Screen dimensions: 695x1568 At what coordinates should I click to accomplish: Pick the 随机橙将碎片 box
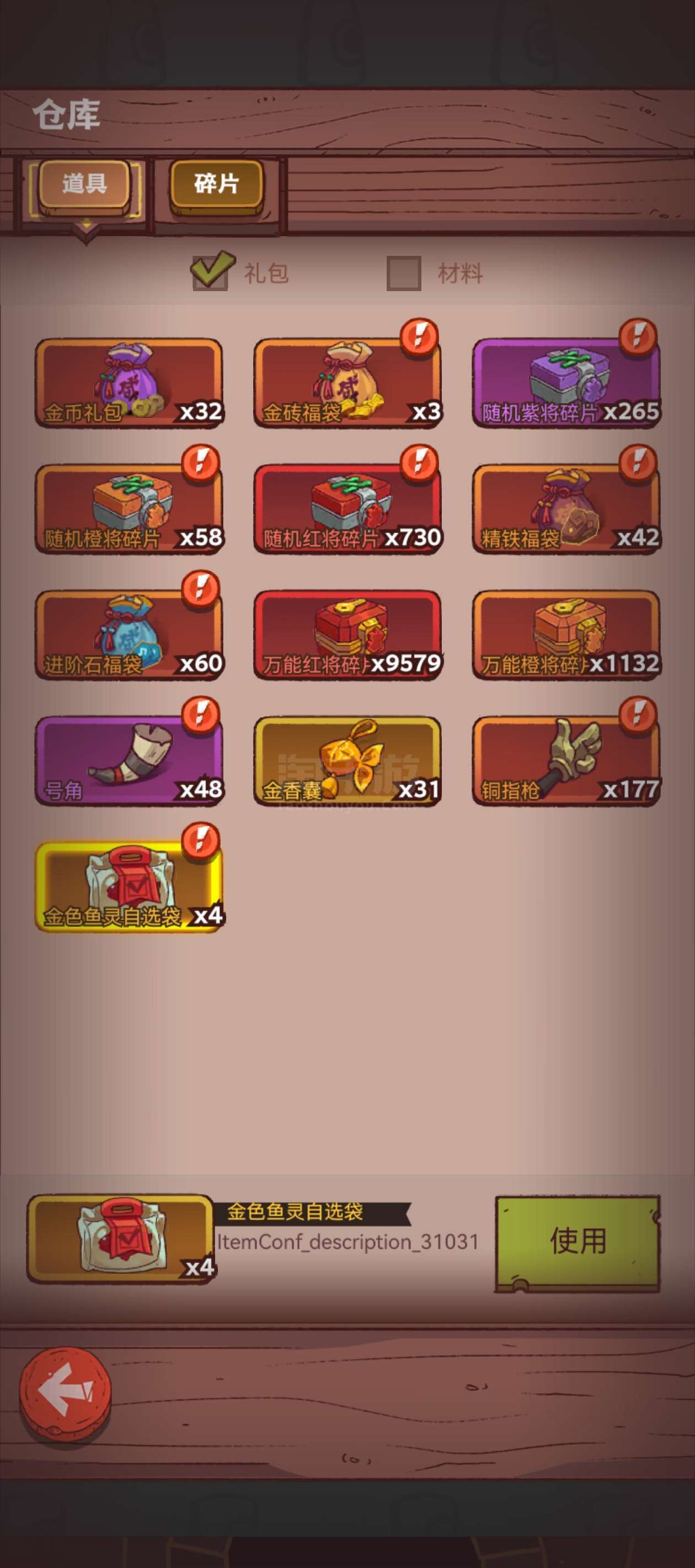[x=129, y=509]
